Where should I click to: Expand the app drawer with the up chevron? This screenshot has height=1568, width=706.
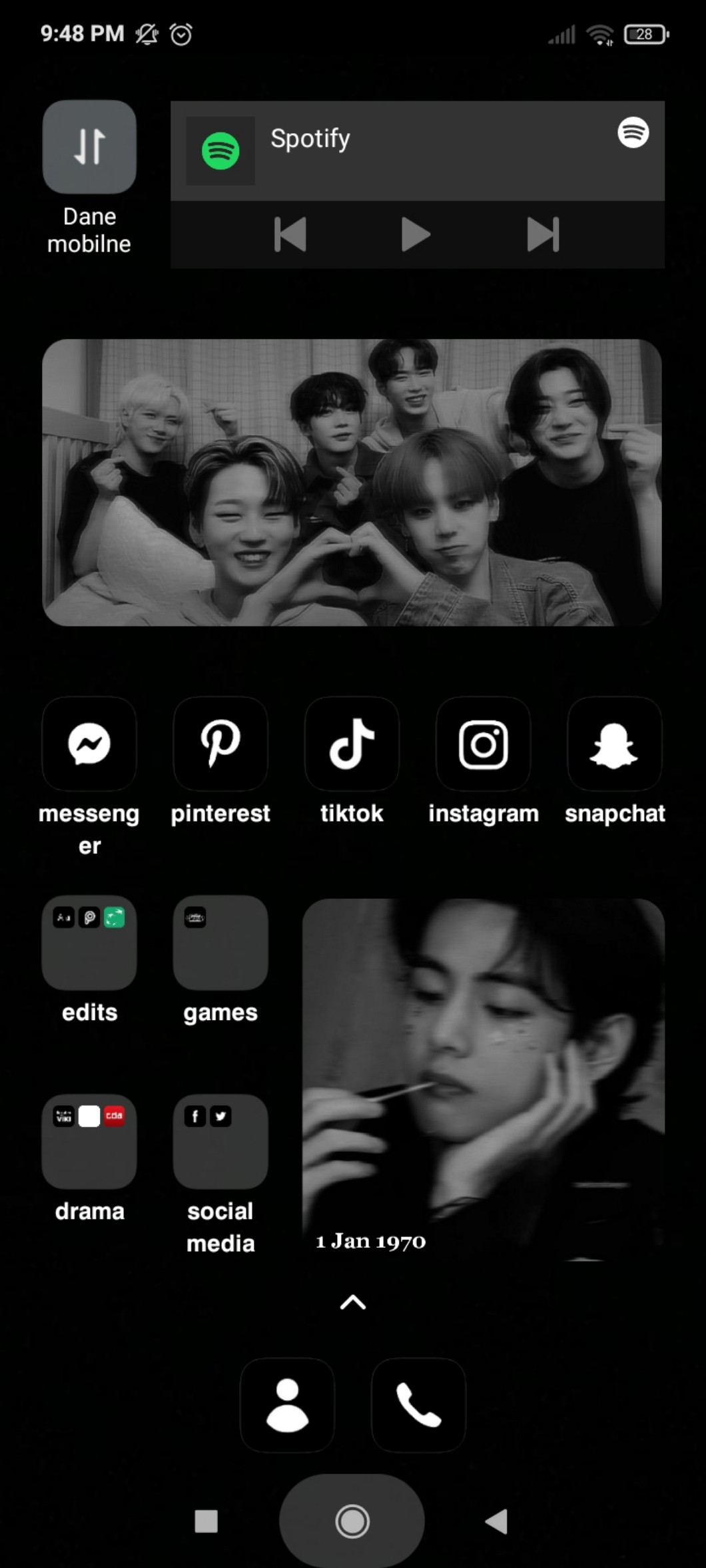[x=353, y=1302]
